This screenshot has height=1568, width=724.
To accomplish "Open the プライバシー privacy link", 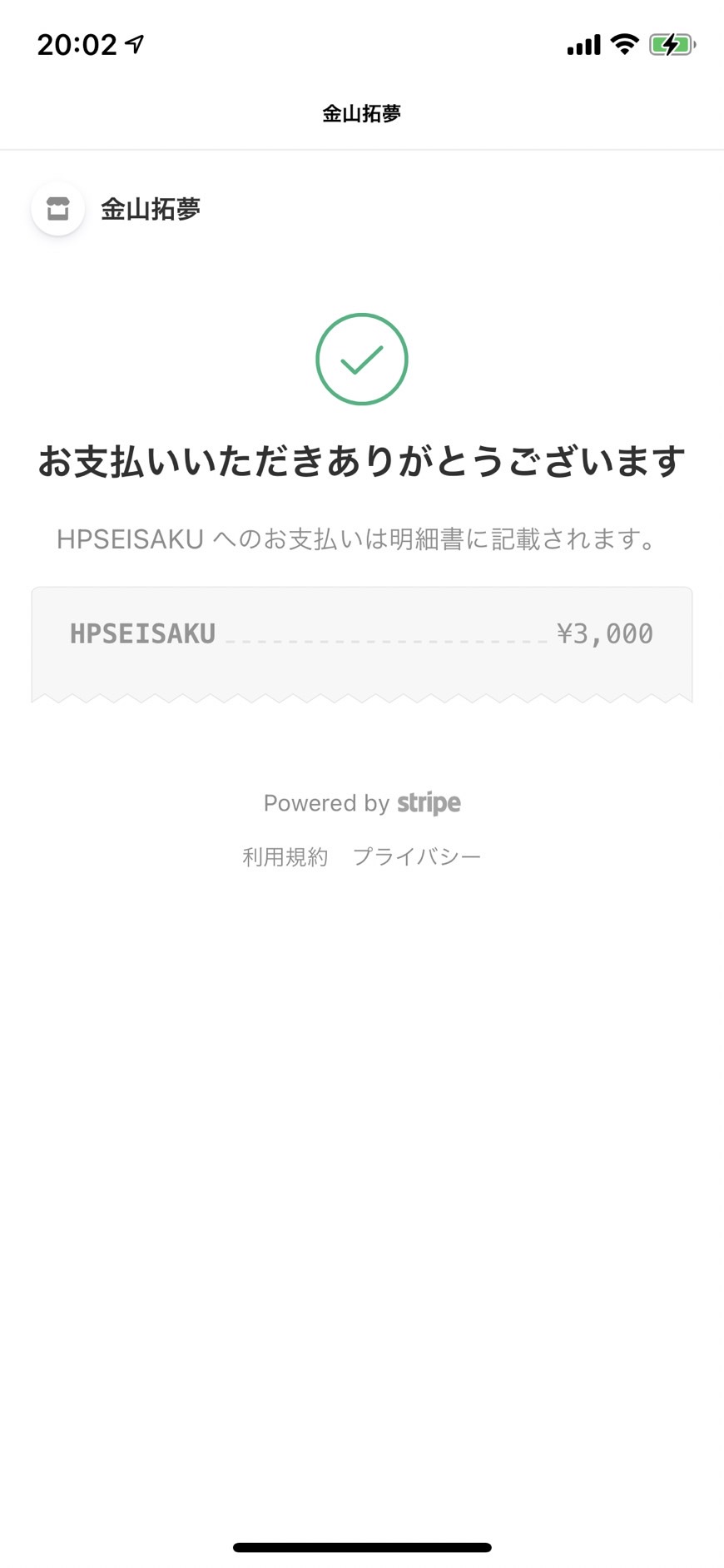I will tap(417, 856).
